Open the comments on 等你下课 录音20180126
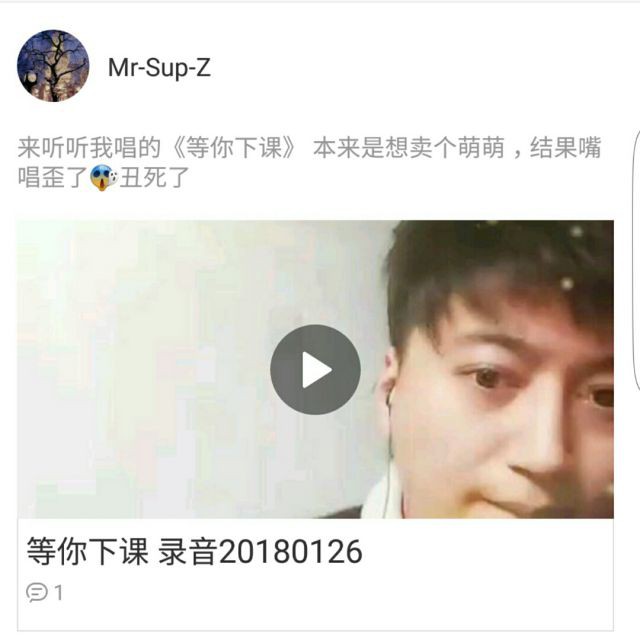The image size is (640, 640). click(45, 593)
